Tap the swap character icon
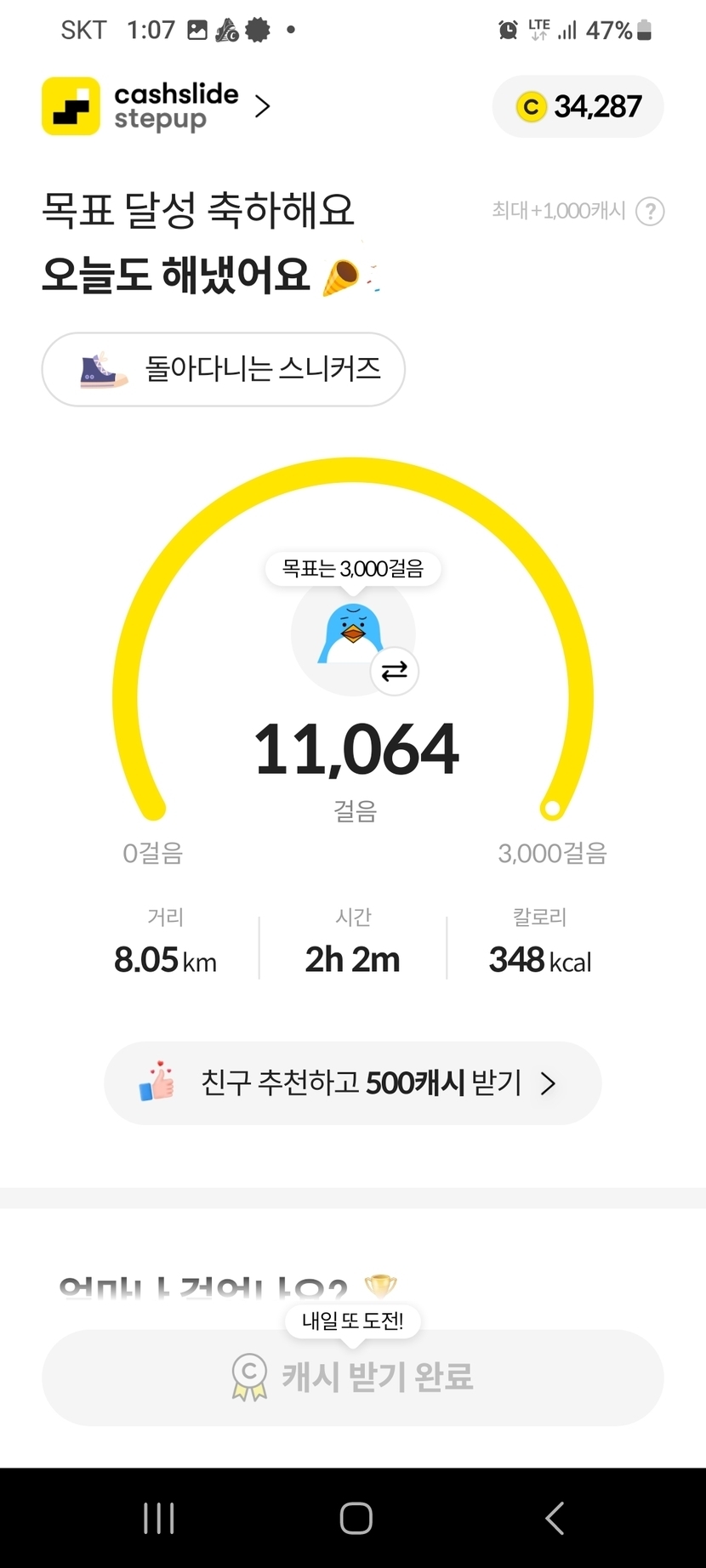The height and width of the screenshot is (1568, 706). (x=395, y=672)
